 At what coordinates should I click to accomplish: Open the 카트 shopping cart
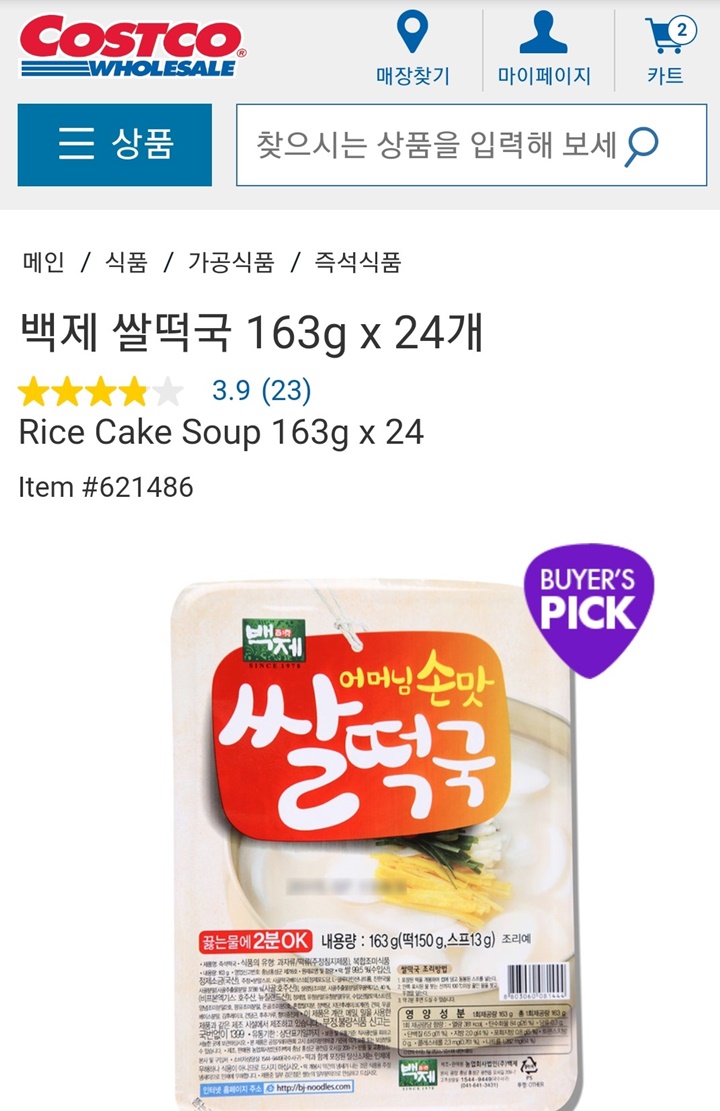tap(666, 49)
